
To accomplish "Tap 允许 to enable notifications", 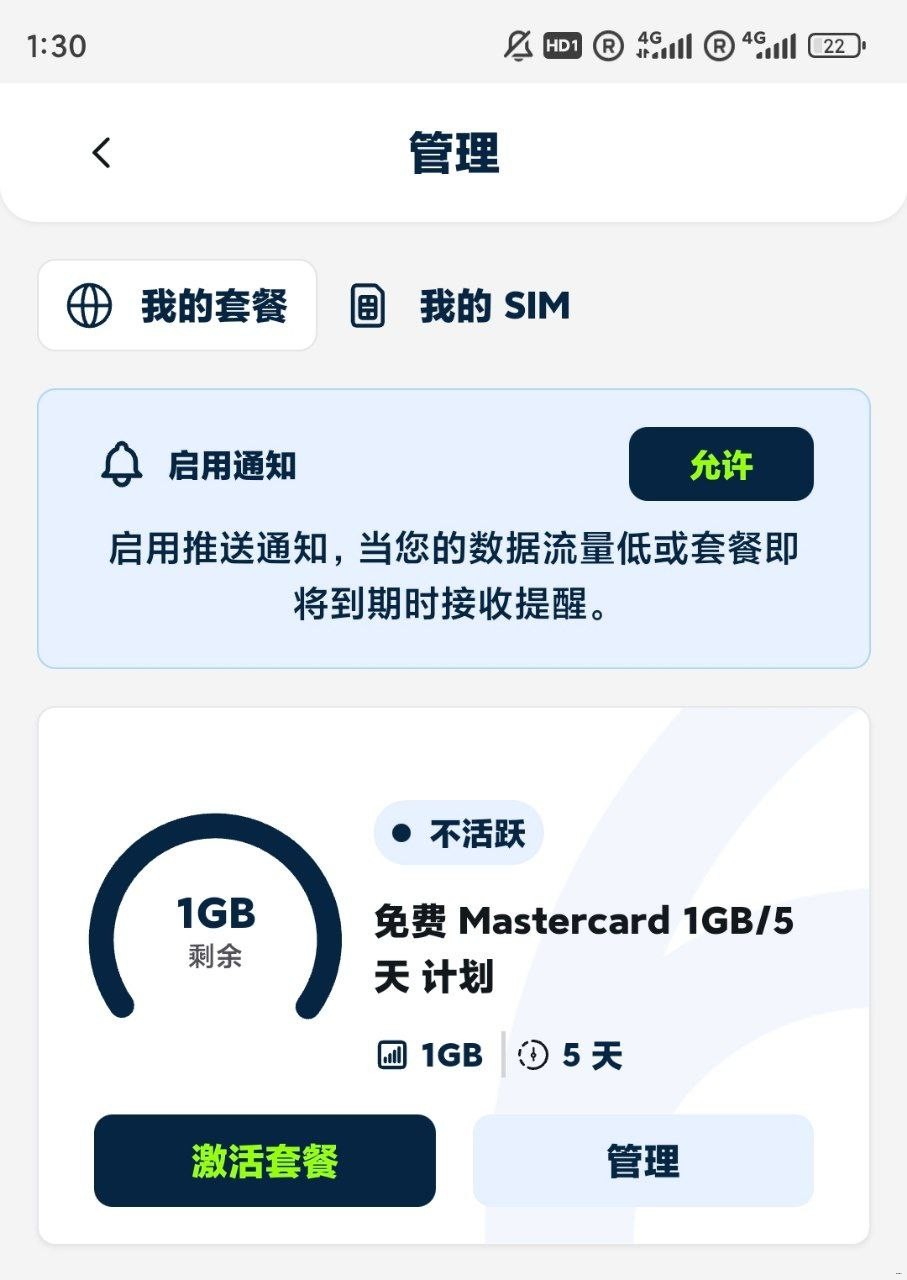I will point(720,464).
